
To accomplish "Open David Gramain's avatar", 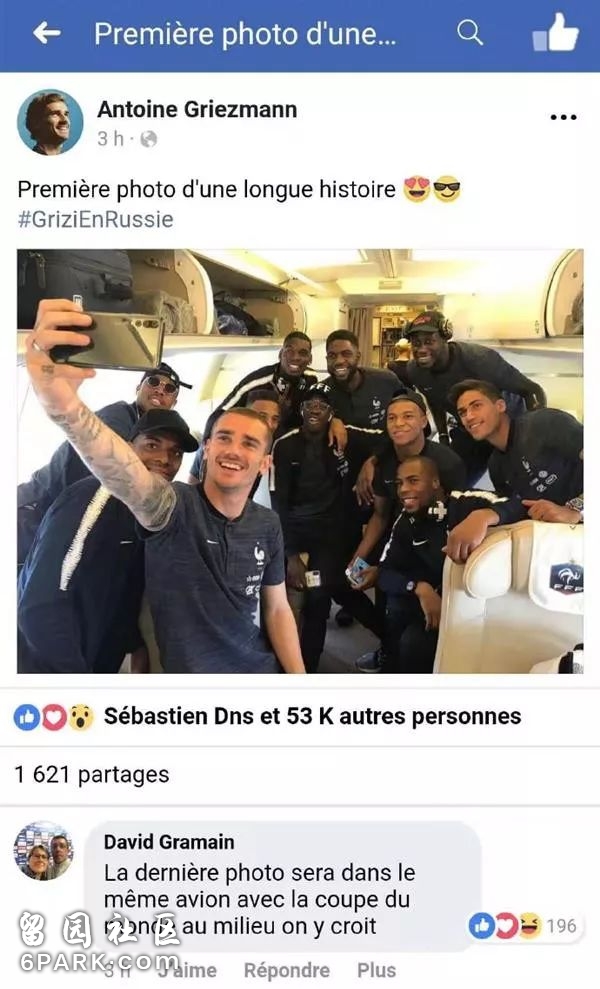I will [x=43, y=851].
